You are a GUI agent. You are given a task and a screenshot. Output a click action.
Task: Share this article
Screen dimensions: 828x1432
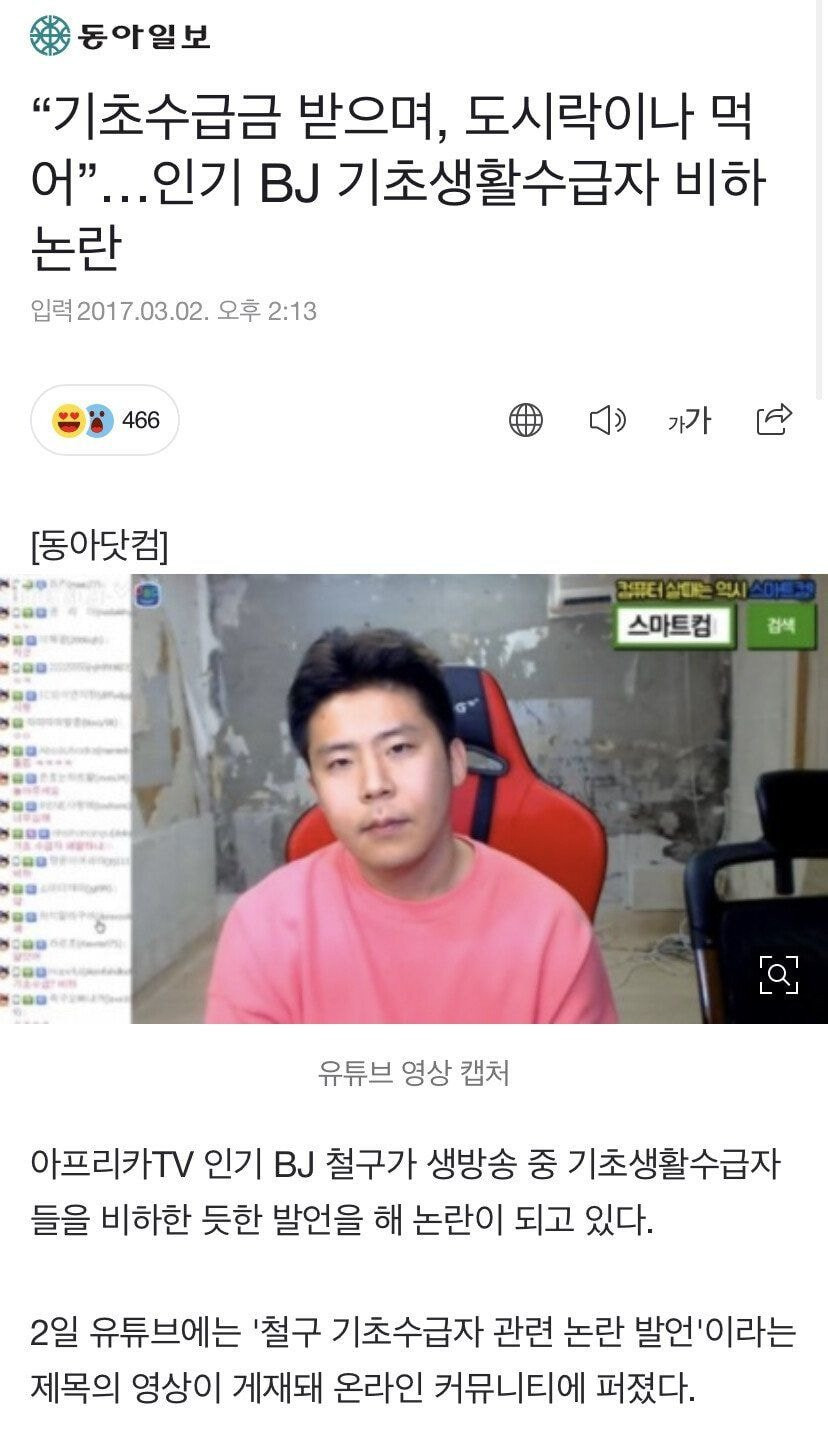point(774,419)
